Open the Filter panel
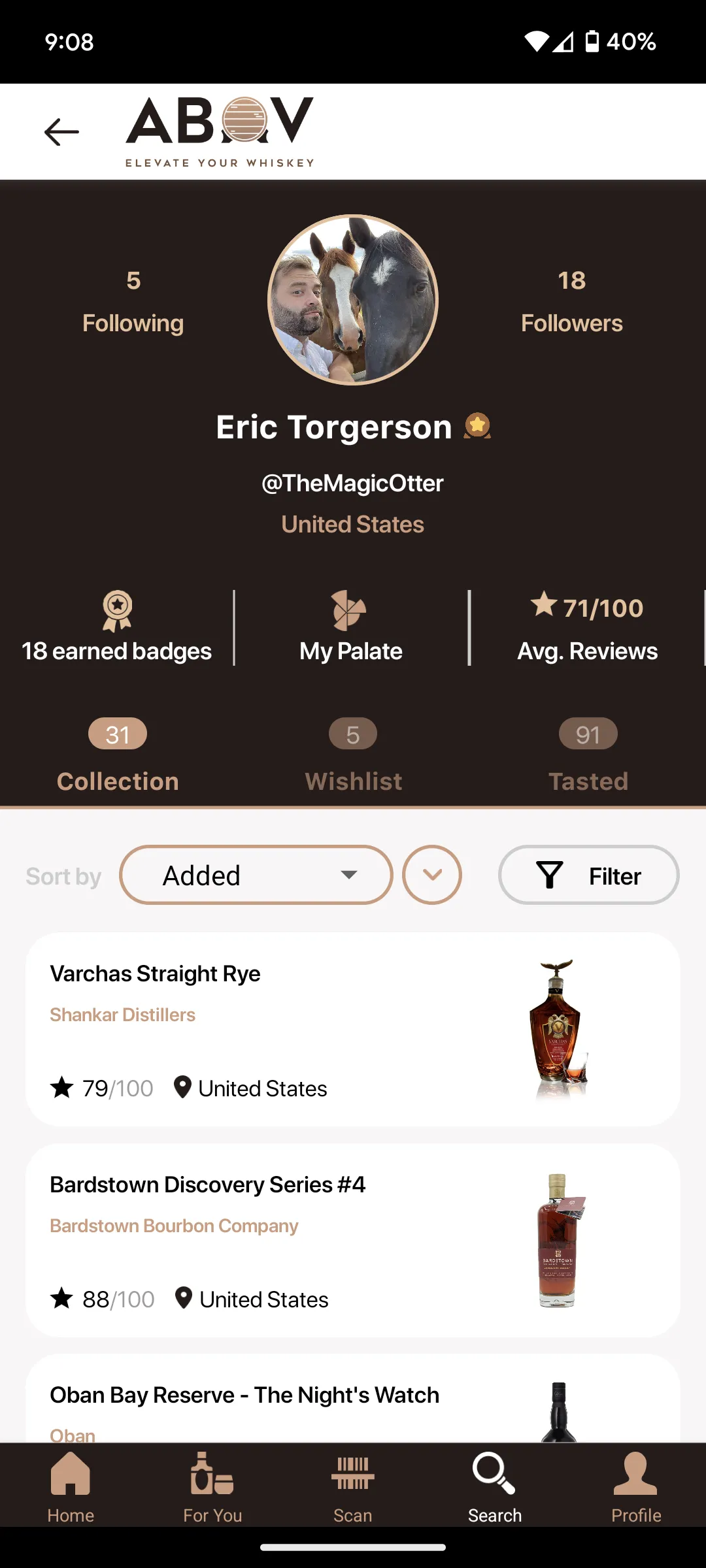The image size is (706, 1568). (588, 875)
